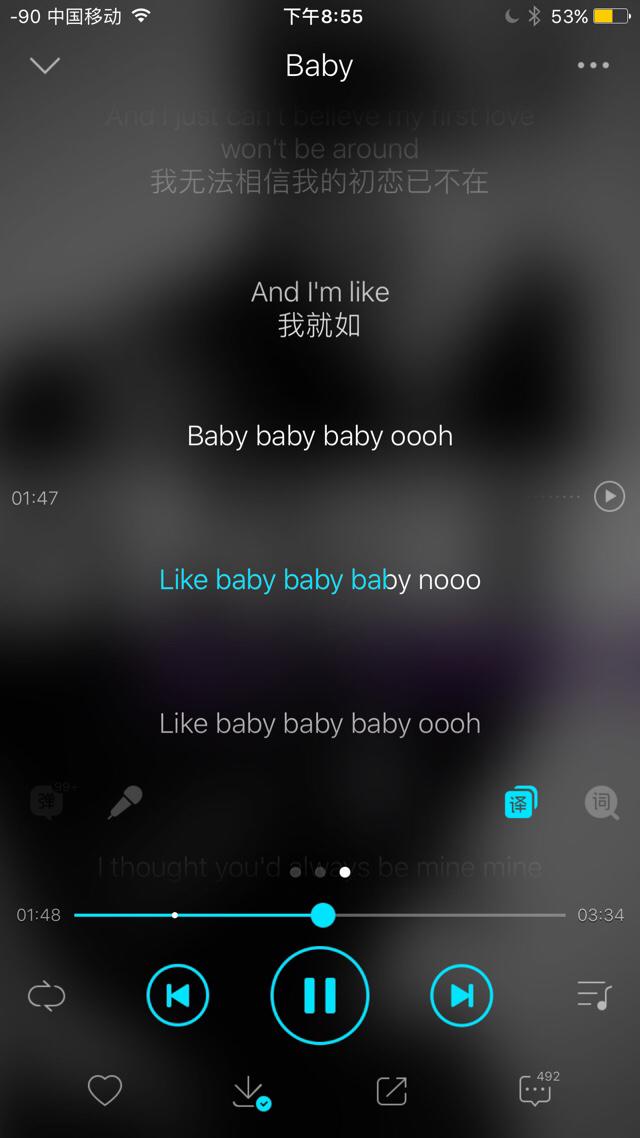Tap the playback progress slider

pos(322,915)
